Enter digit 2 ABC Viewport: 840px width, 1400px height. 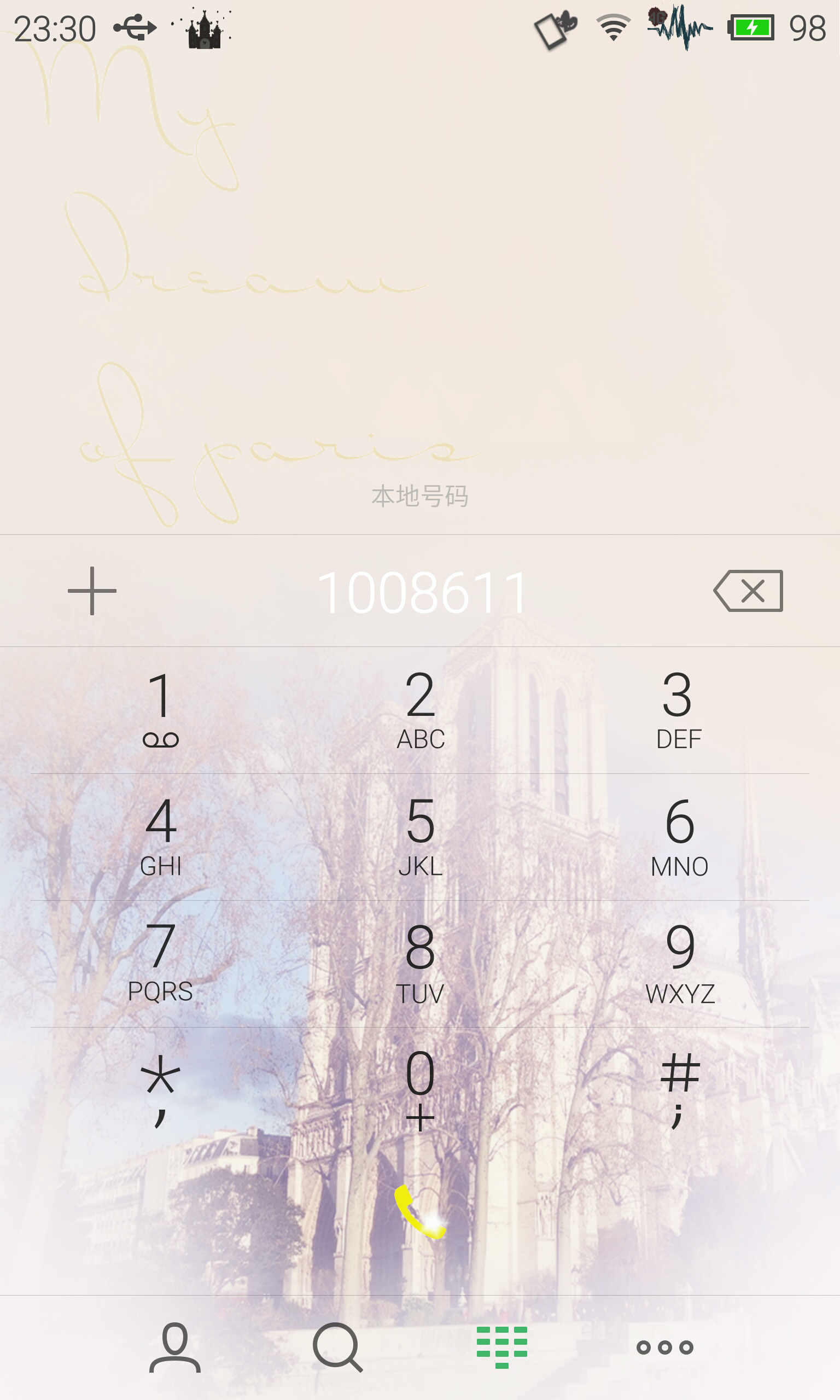click(420, 710)
